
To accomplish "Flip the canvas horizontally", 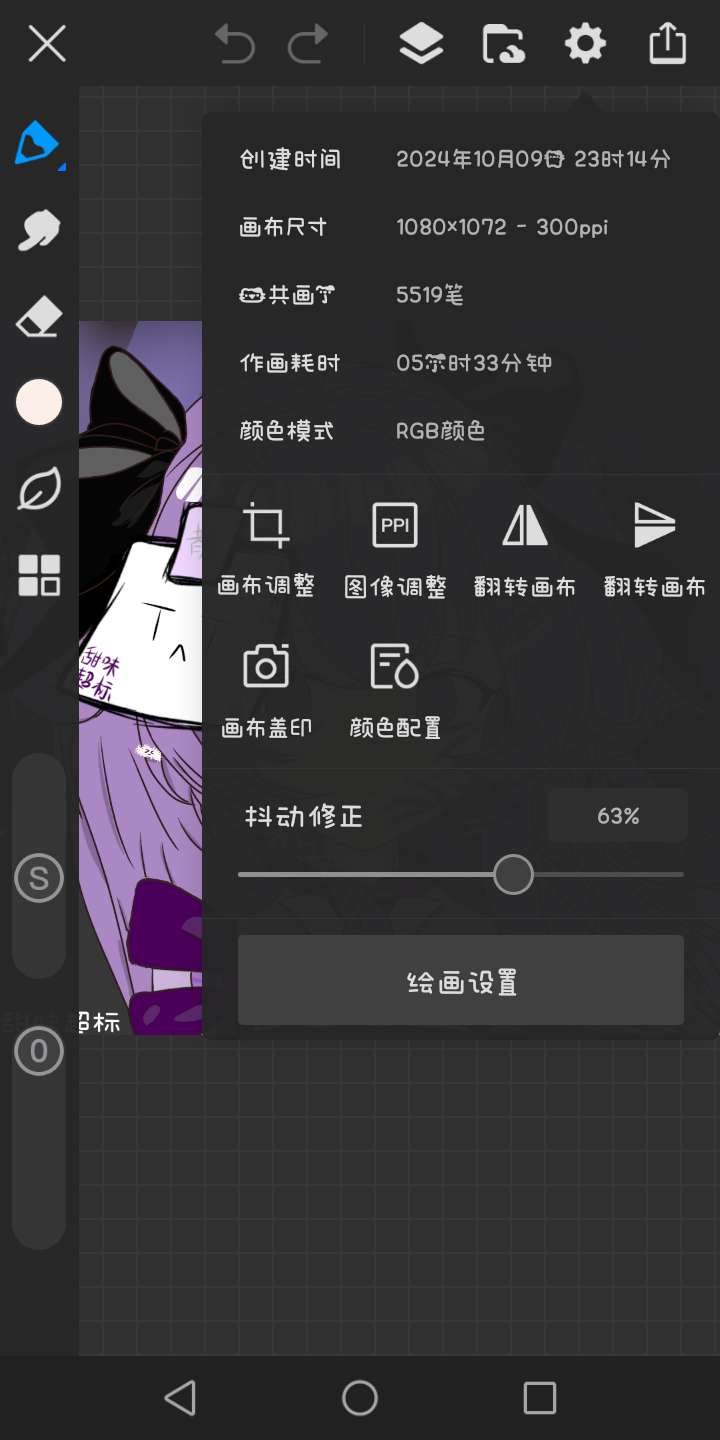I will click(x=525, y=548).
